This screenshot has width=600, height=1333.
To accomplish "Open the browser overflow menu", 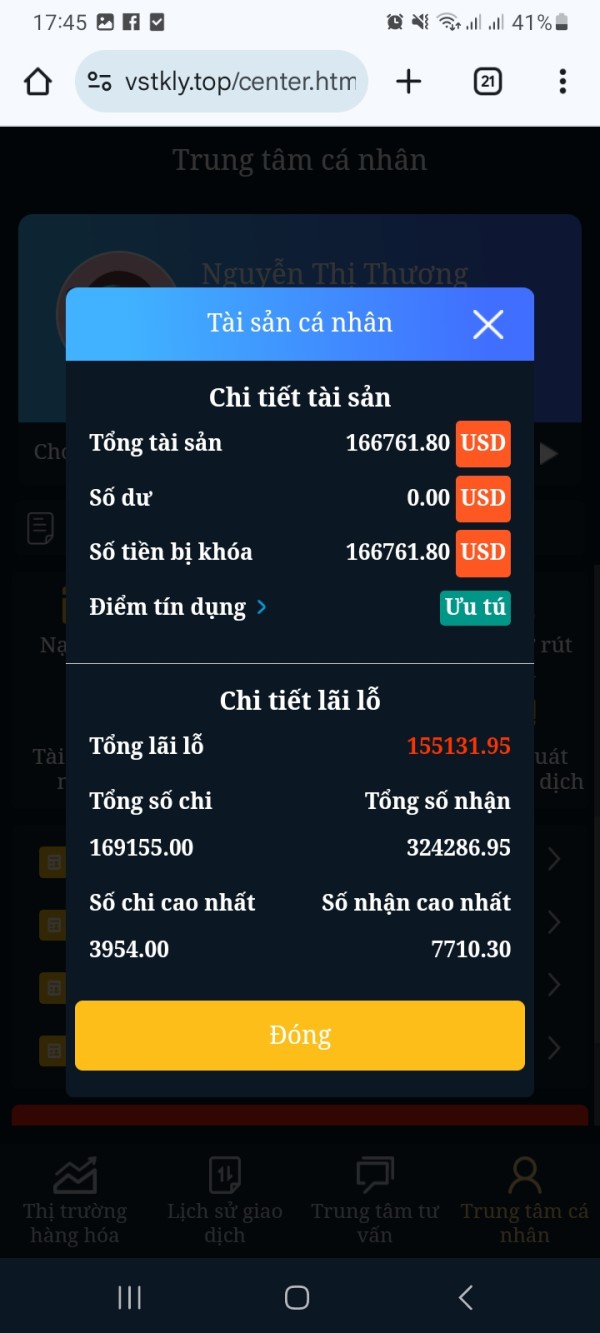I will [563, 82].
